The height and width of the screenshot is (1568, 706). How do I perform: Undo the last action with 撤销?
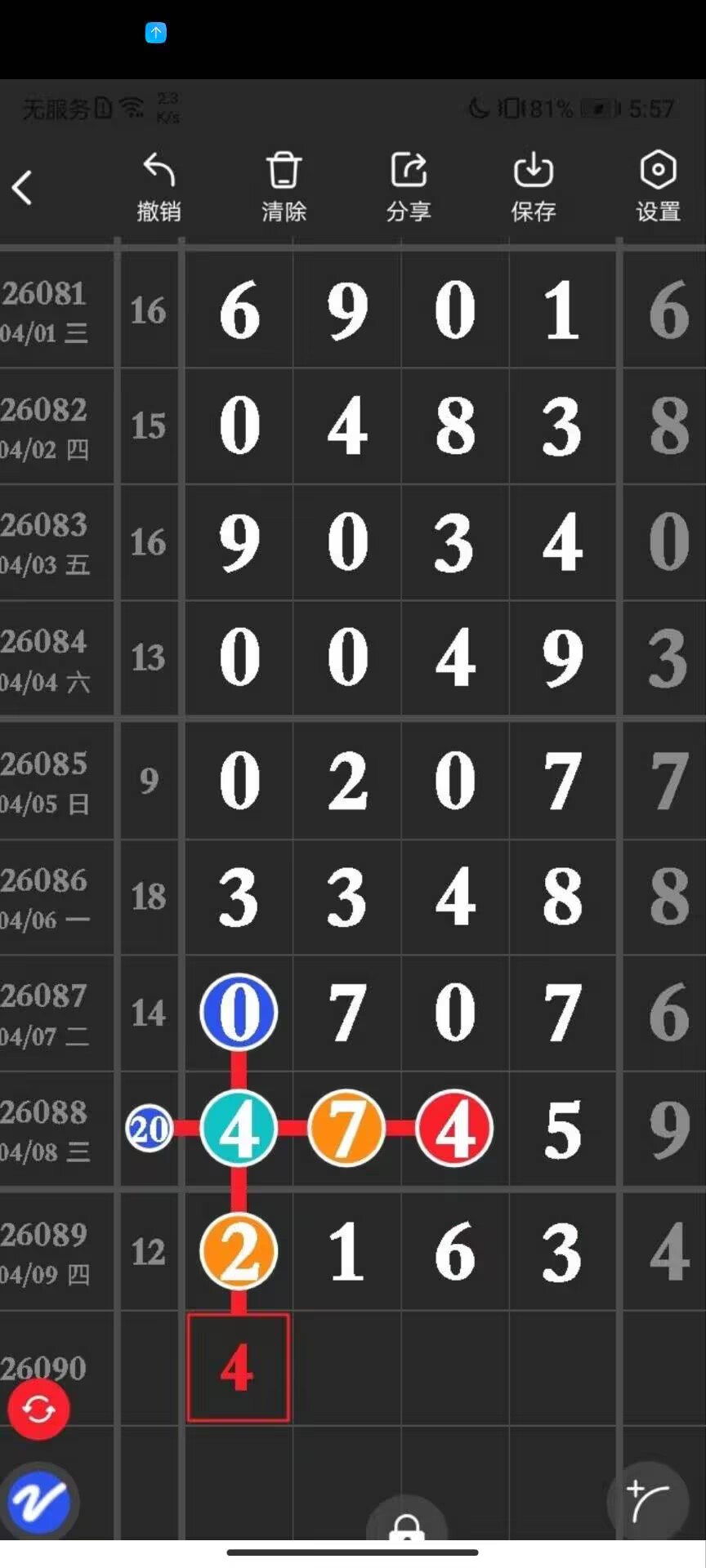159,187
